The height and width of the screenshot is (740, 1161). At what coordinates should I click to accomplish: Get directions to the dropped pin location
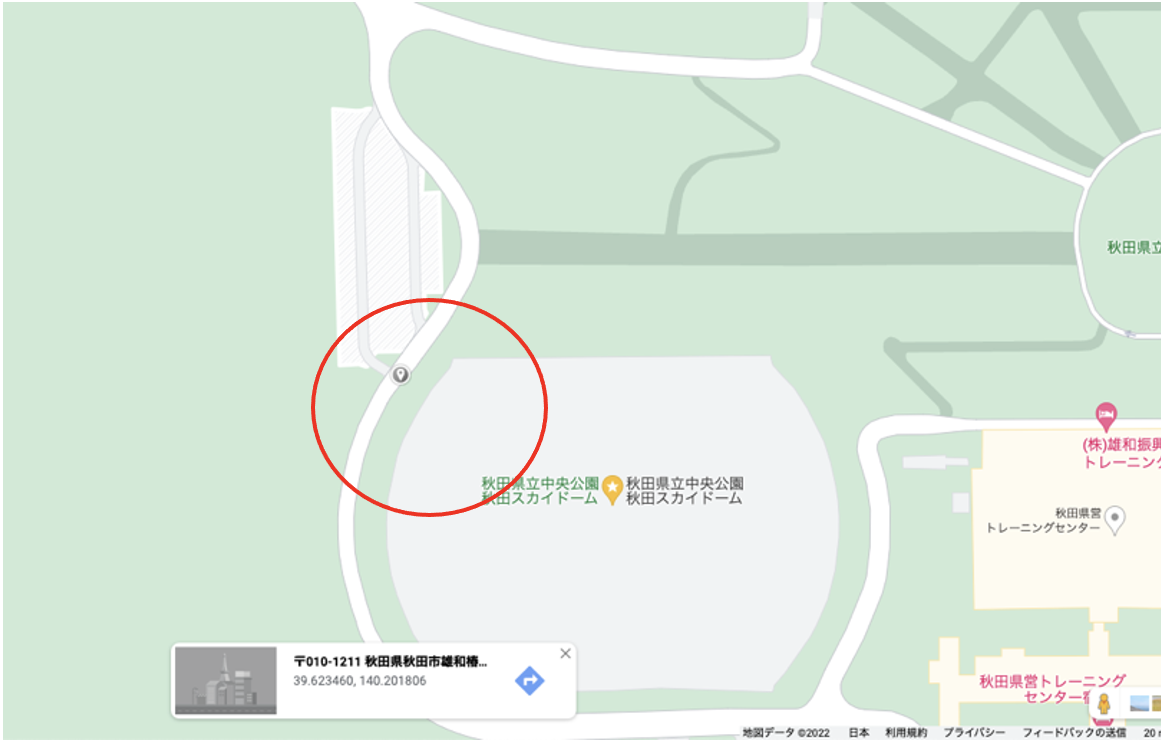click(529, 681)
